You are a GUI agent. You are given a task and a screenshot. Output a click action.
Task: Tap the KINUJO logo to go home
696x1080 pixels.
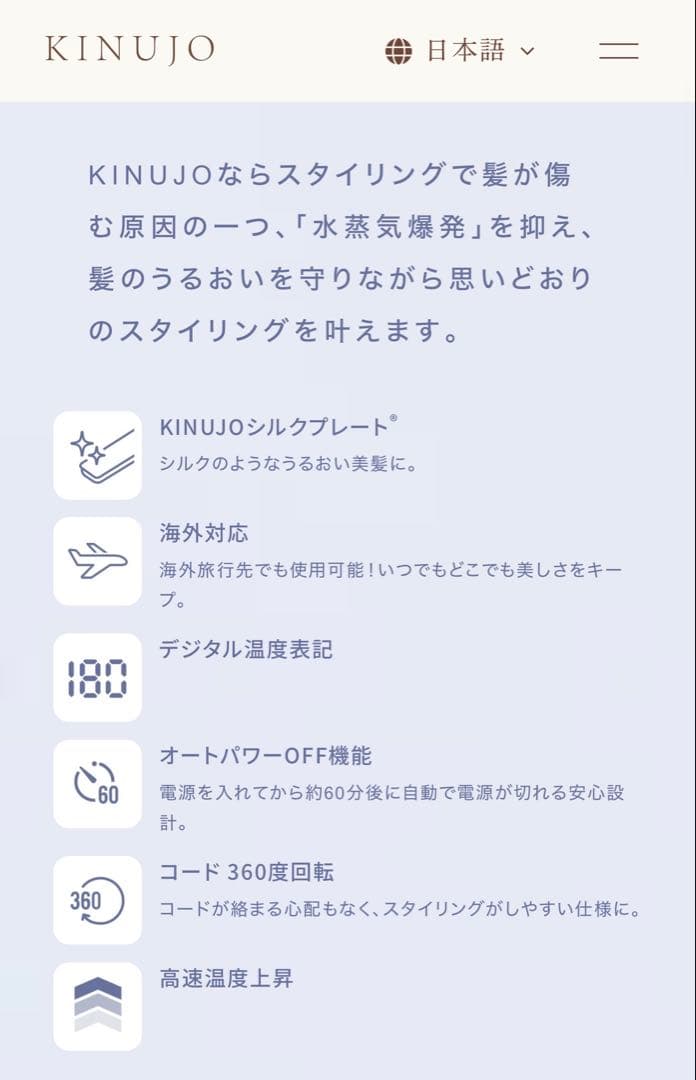(x=130, y=50)
